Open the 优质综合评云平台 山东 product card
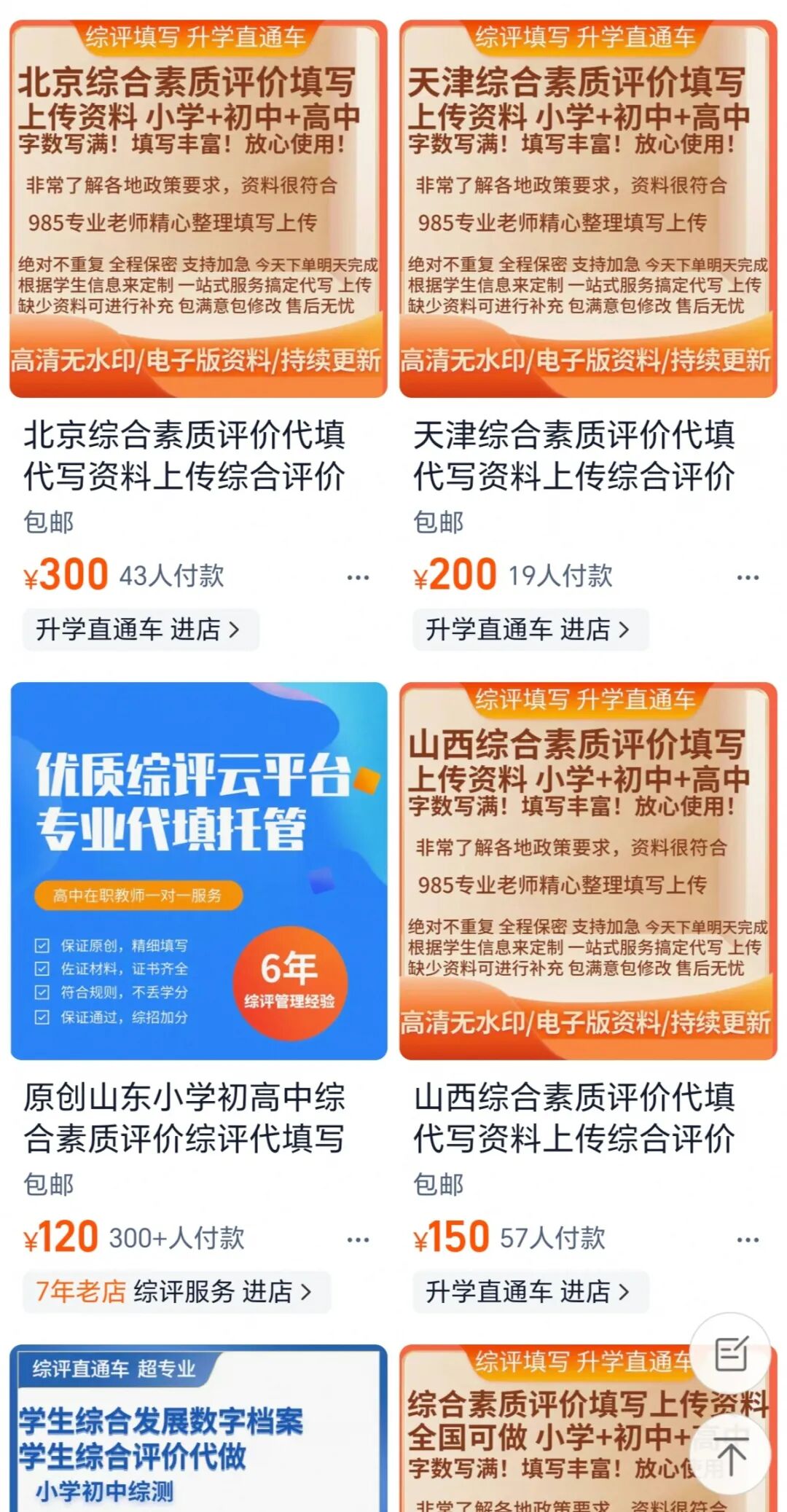This screenshot has width=787, height=1512. point(198,871)
